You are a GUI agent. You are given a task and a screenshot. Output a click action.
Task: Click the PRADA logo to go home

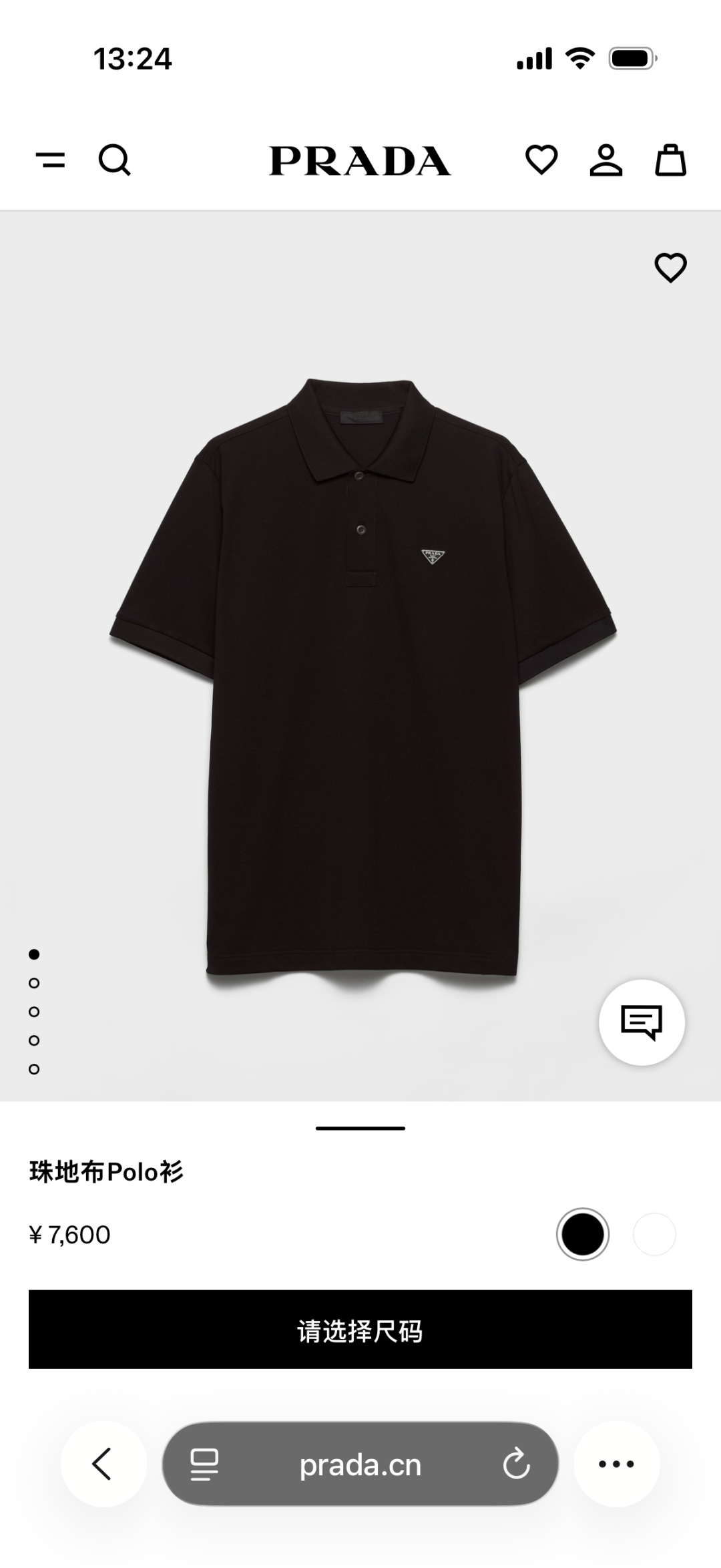pos(360,161)
